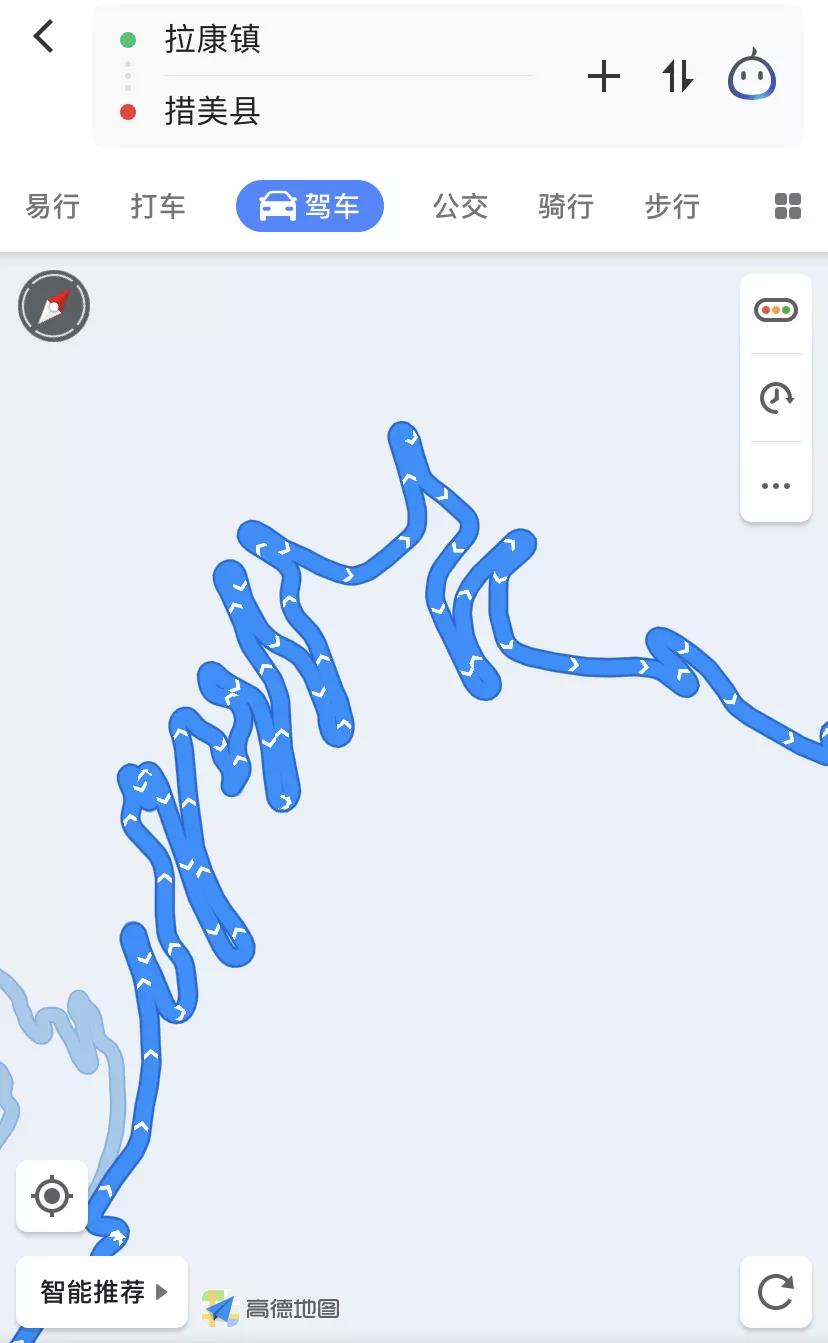Toggle the traffic light layer
This screenshot has height=1343, width=828.
pos(776,310)
